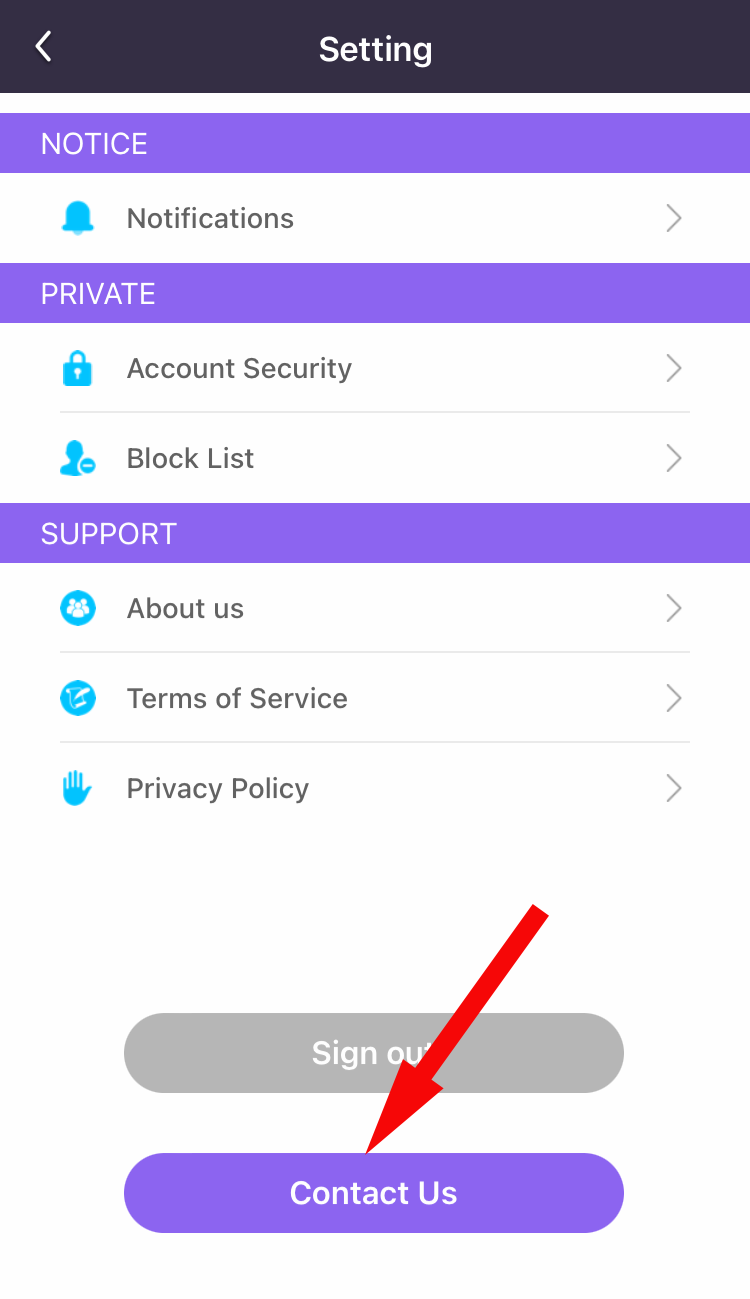Open the Block List

tap(375, 458)
